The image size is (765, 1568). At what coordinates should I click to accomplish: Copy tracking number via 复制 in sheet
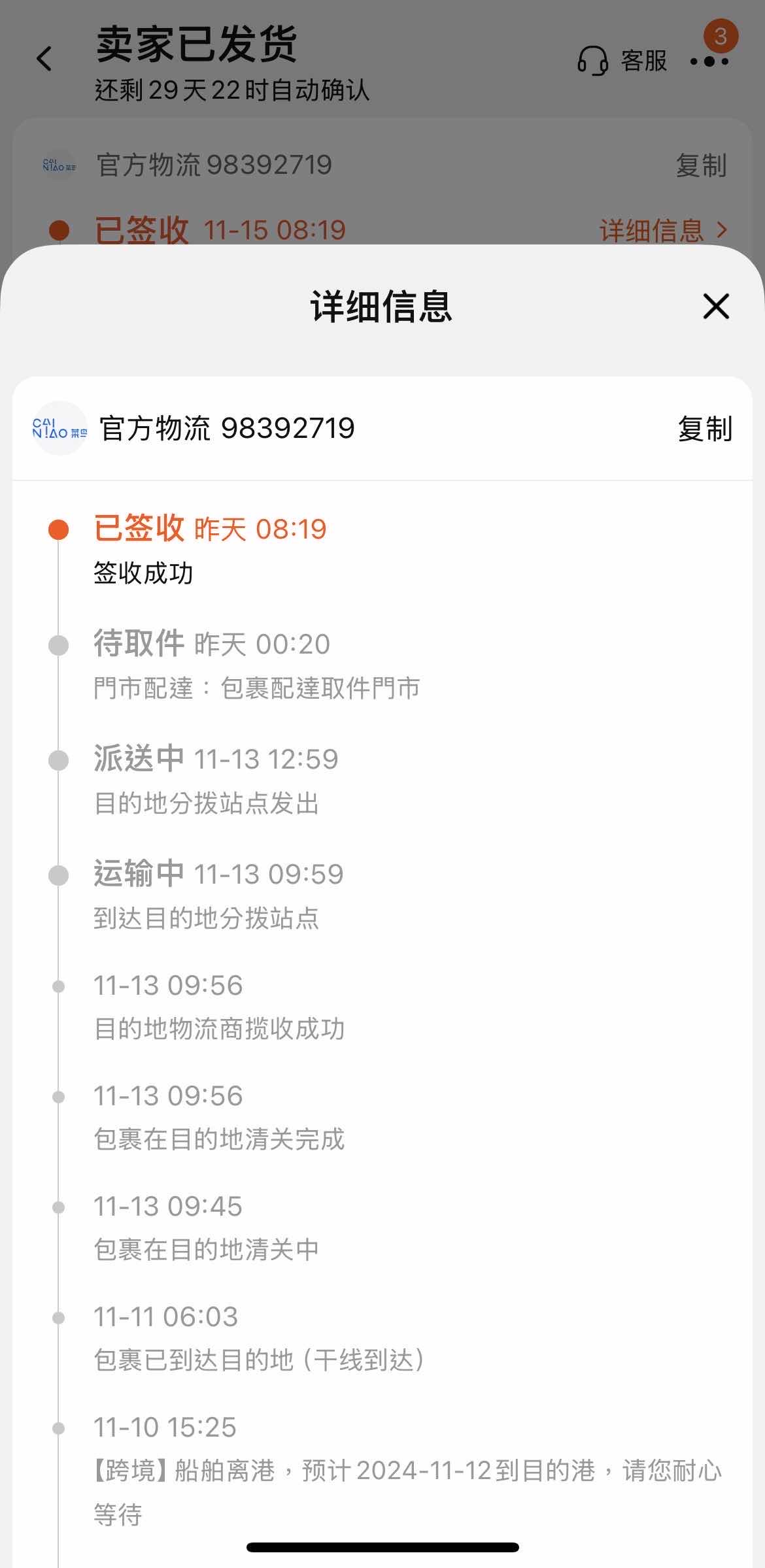point(705,429)
